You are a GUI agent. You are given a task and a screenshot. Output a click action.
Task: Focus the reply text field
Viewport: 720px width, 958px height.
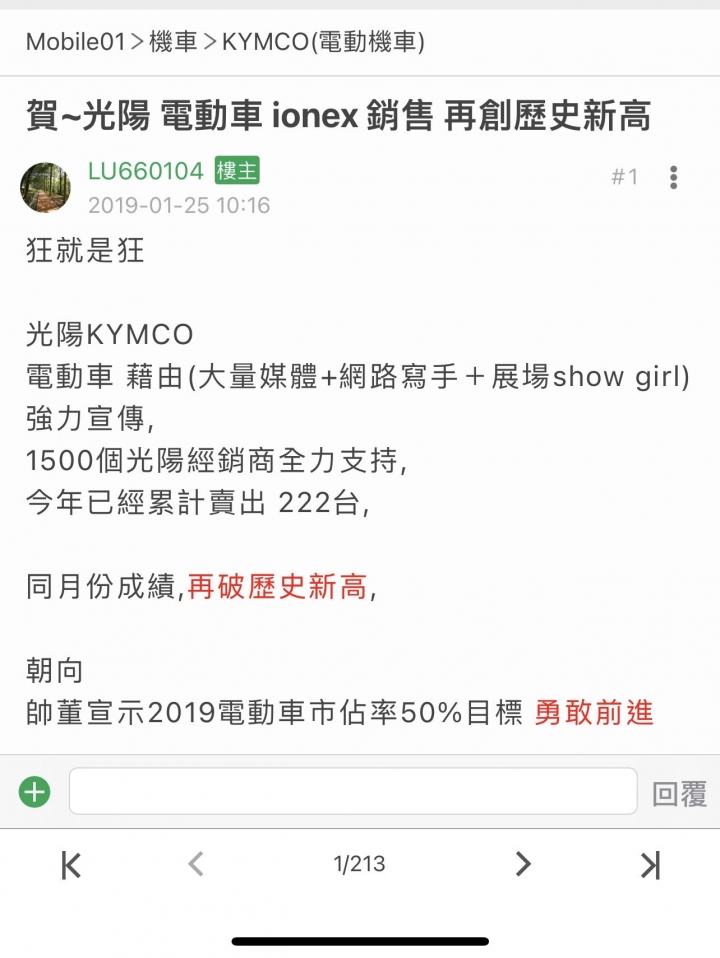(x=353, y=792)
